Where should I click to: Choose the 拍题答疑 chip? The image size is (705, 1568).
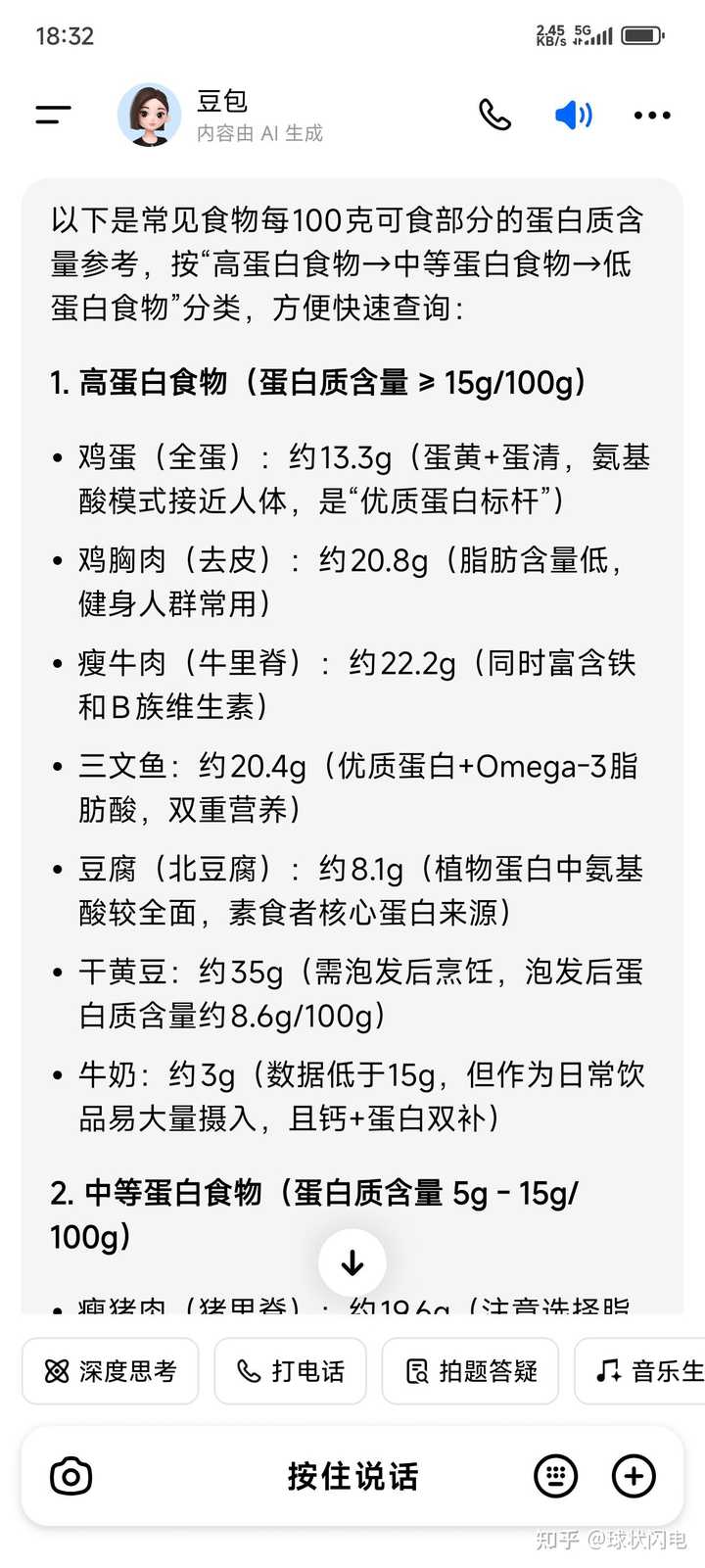tap(471, 1371)
